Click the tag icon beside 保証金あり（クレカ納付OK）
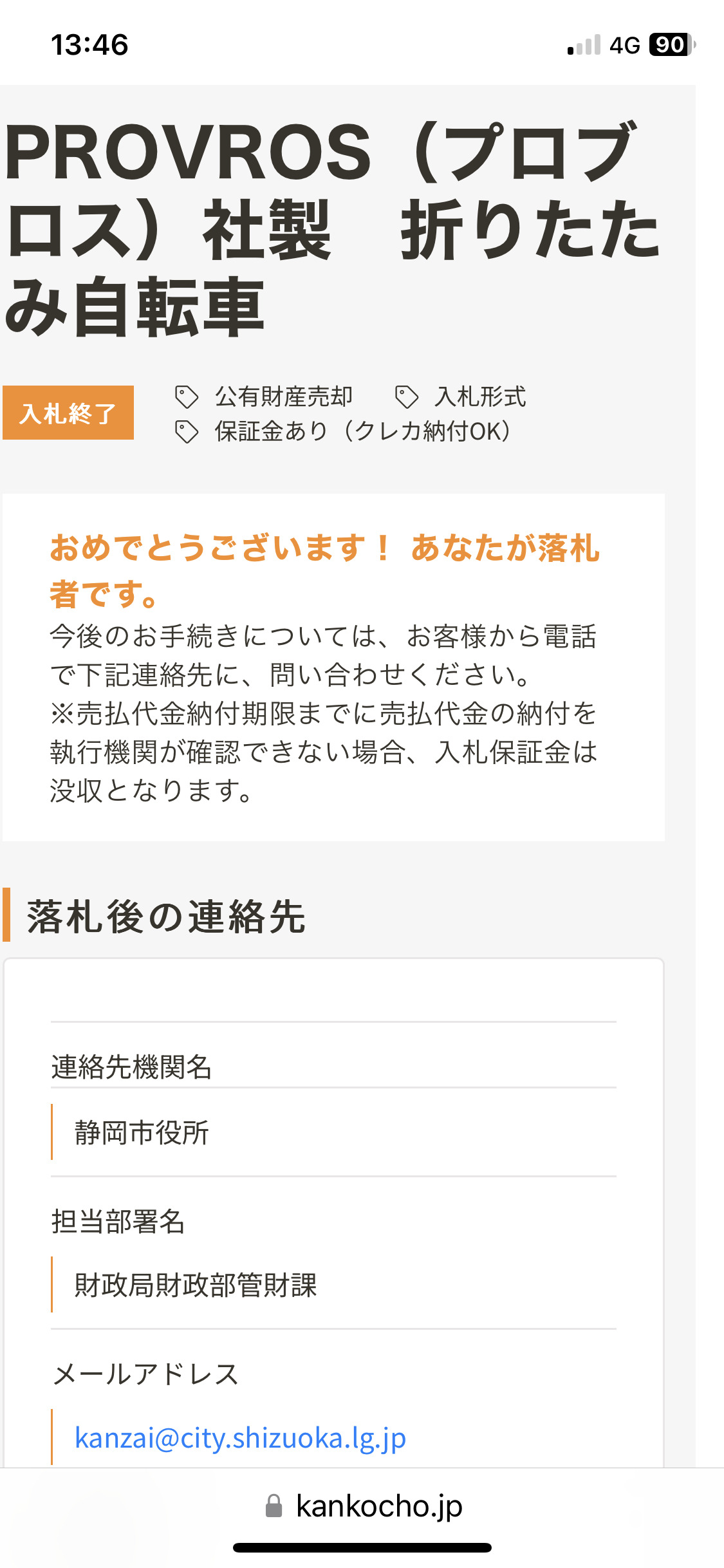Image resolution: width=724 pixels, height=1568 pixels. (186, 433)
